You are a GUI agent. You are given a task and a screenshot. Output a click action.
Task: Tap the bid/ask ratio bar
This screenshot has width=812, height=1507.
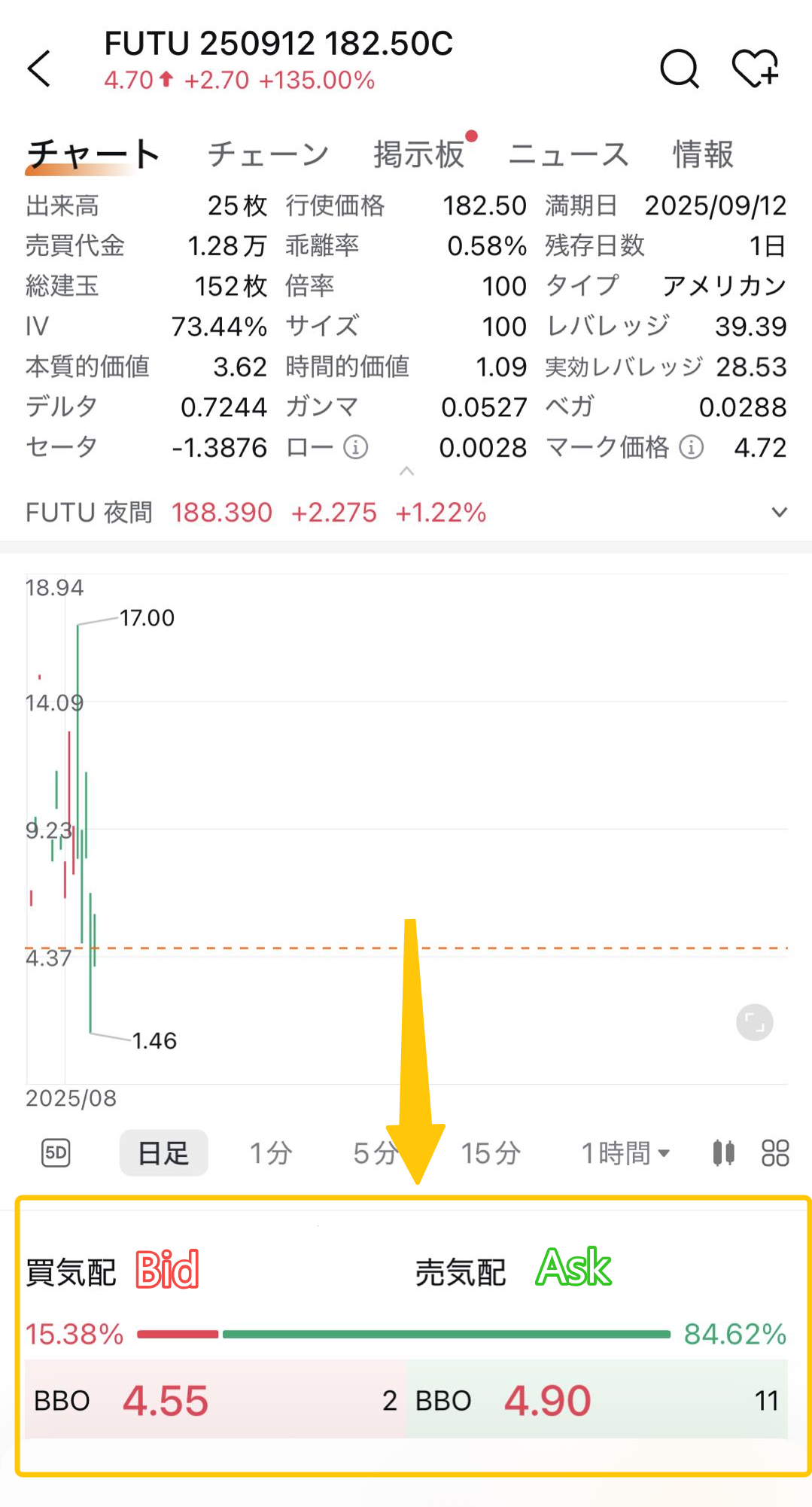(406, 1332)
